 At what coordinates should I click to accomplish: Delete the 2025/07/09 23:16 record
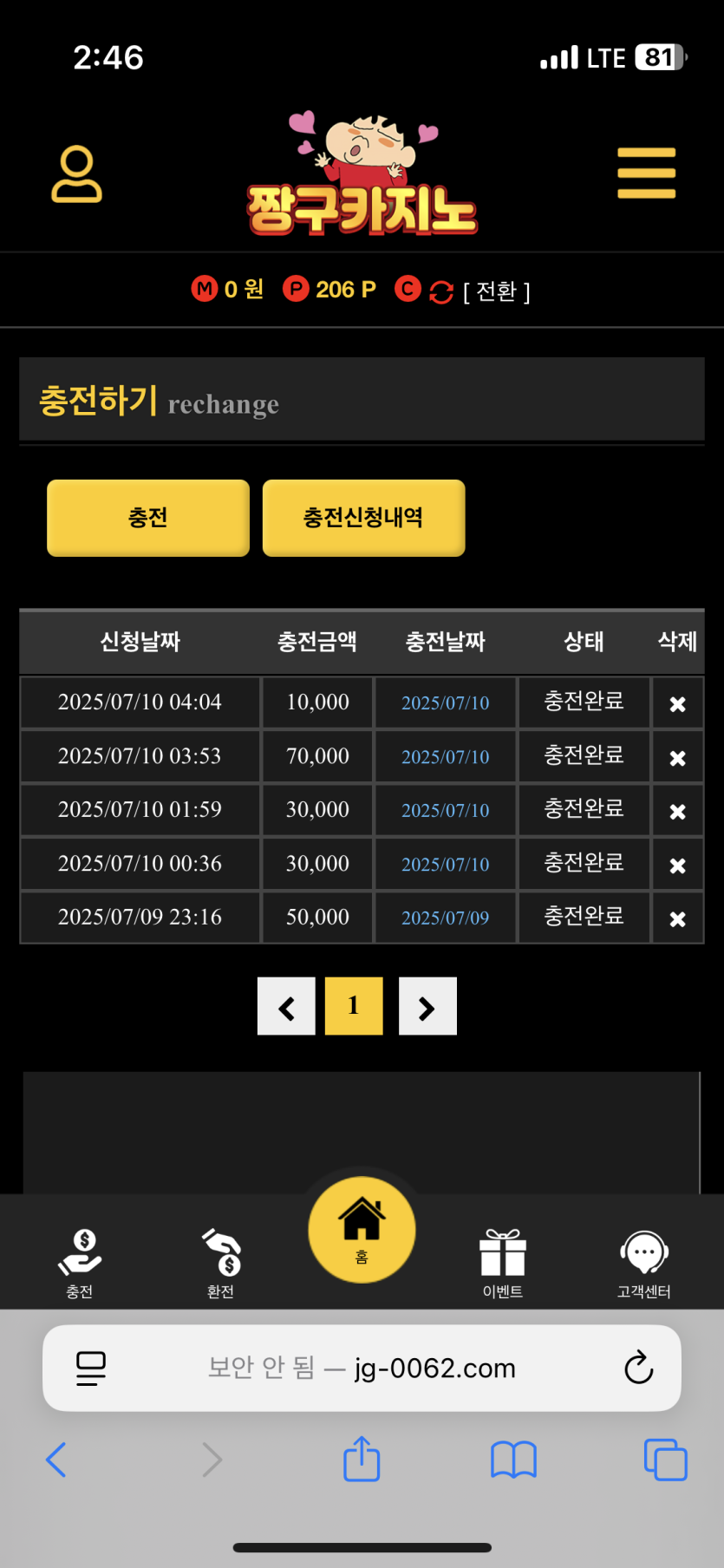click(677, 919)
